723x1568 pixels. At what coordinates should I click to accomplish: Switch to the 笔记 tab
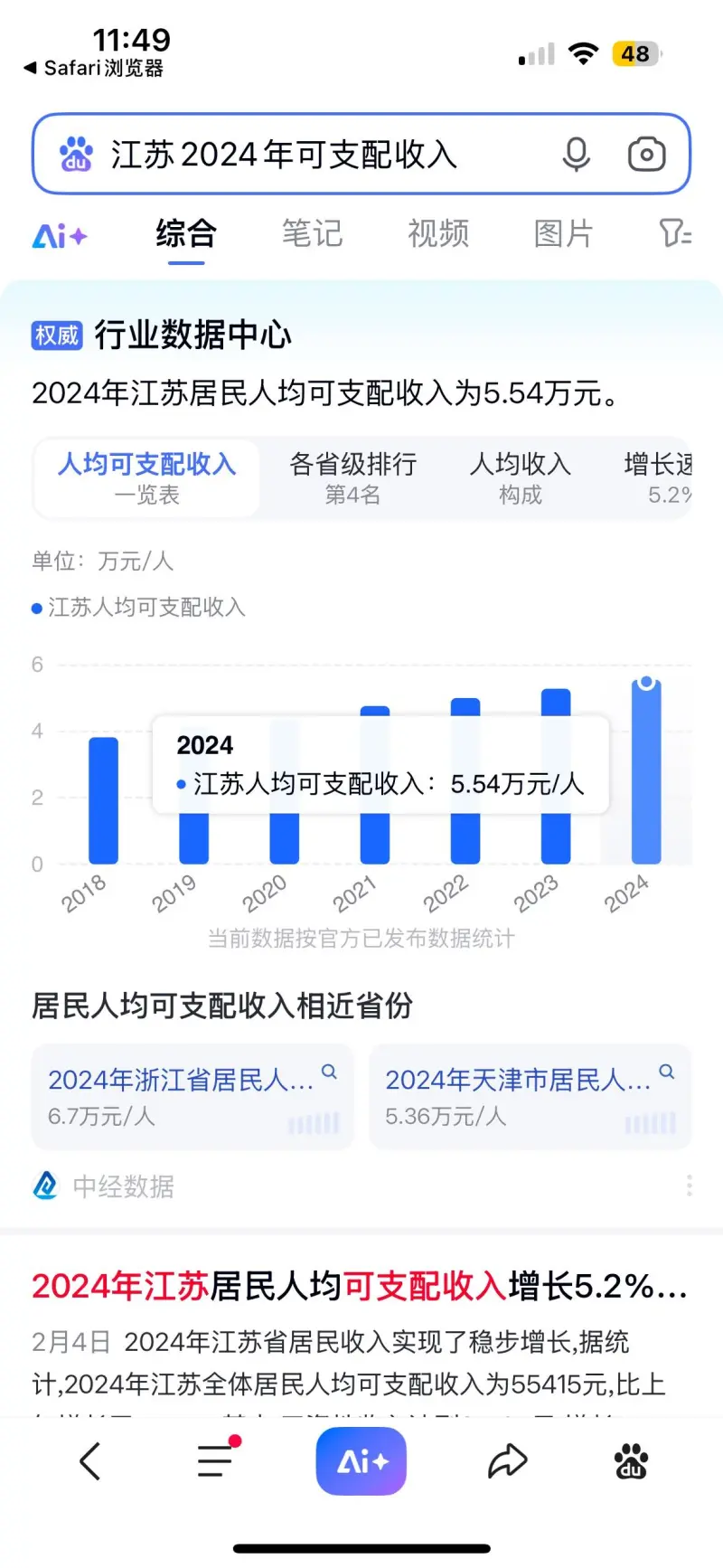[x=312, y=233]
